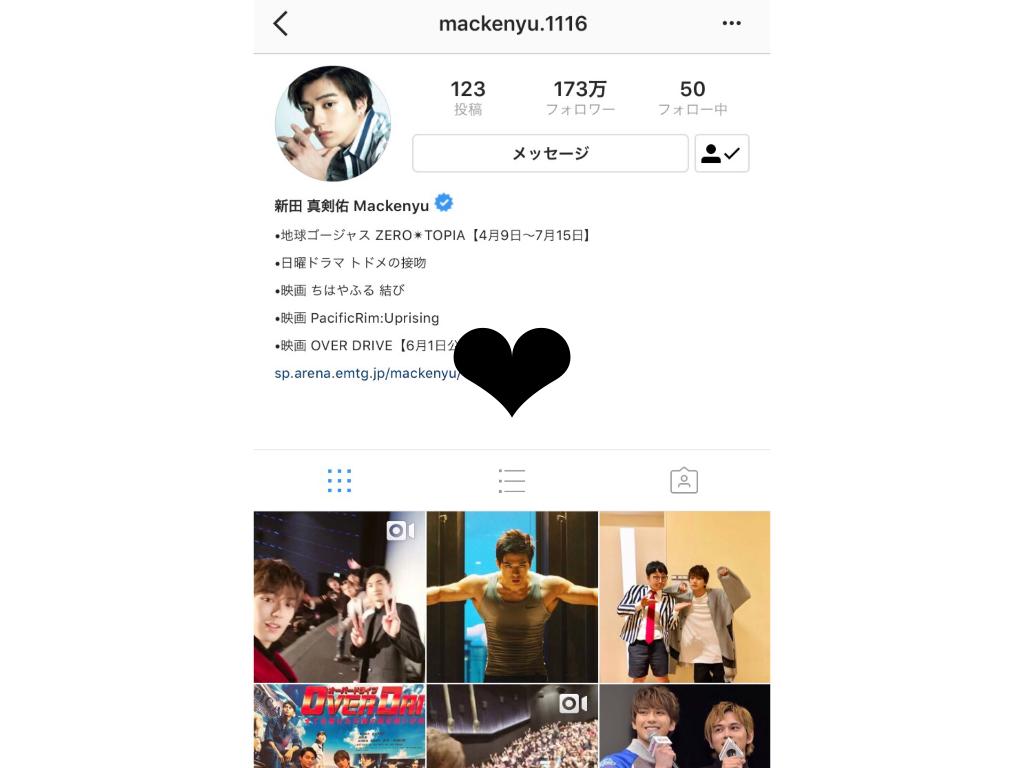The image size is (1024, 768).
Task: Switch to the grid view tab
Action: tap(339, 481)
